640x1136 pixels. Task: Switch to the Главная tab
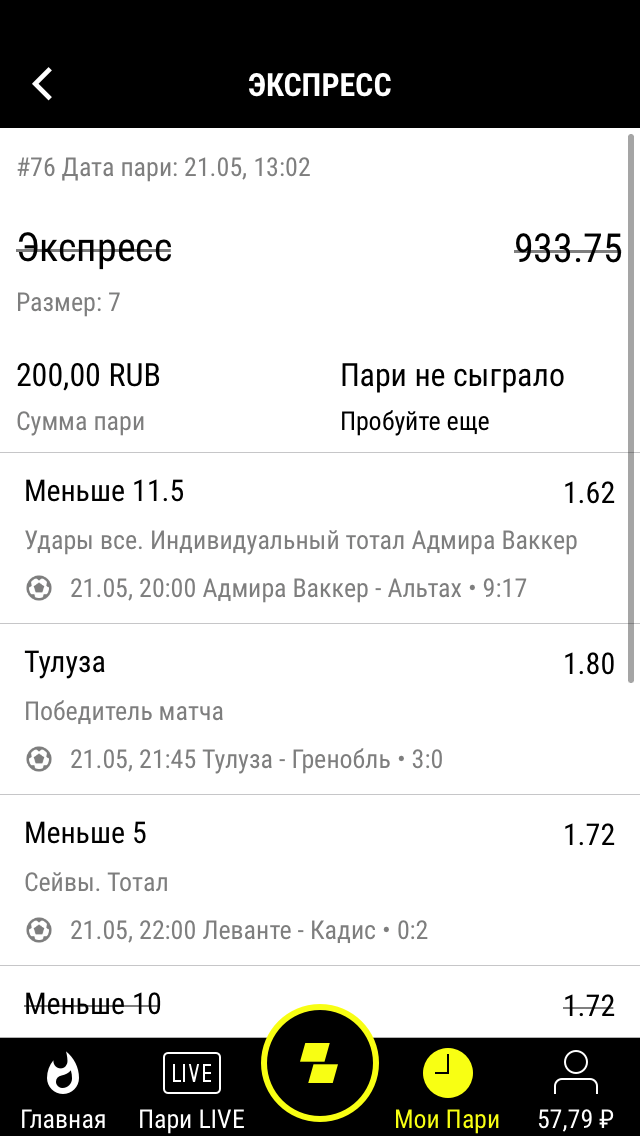(63, 1089)
